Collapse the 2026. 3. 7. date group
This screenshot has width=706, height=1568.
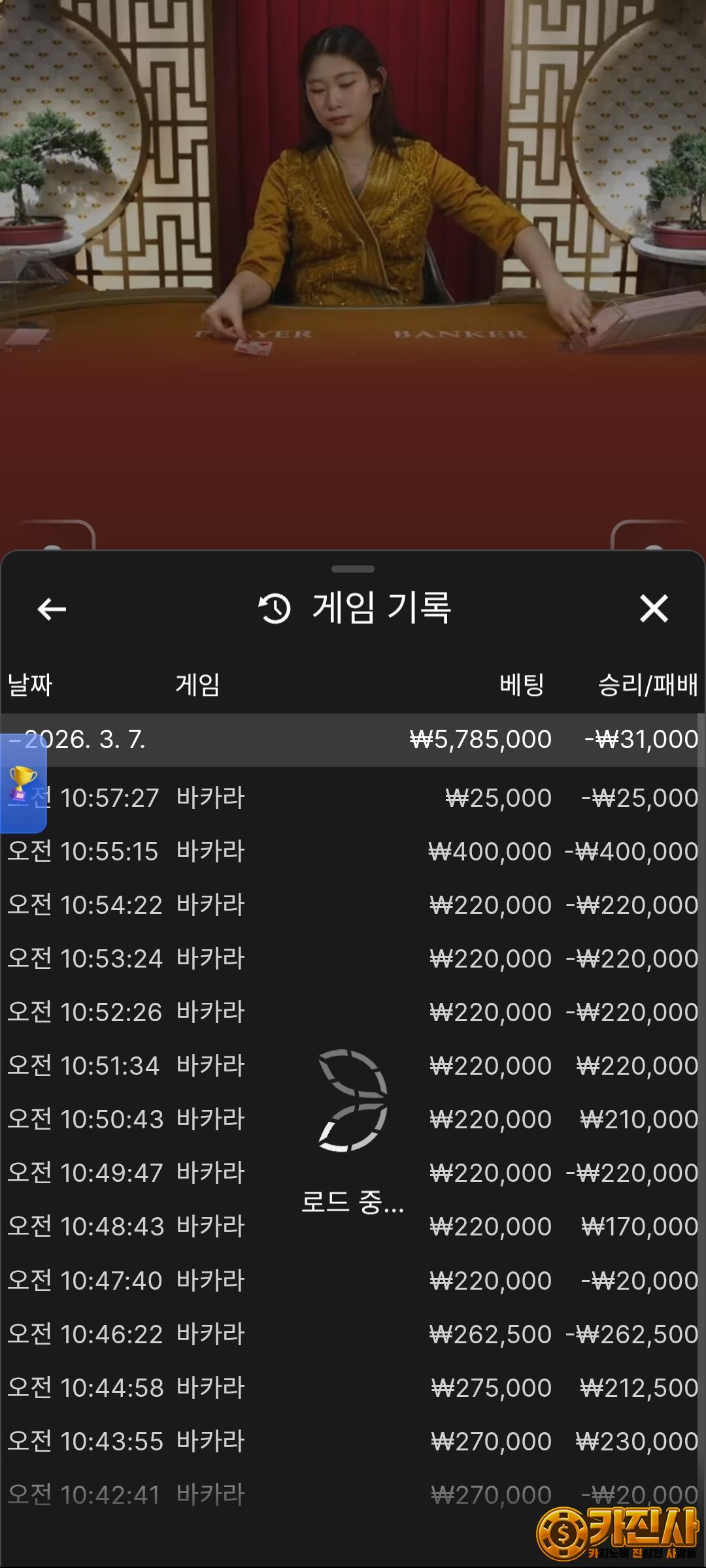click(353, 740)
